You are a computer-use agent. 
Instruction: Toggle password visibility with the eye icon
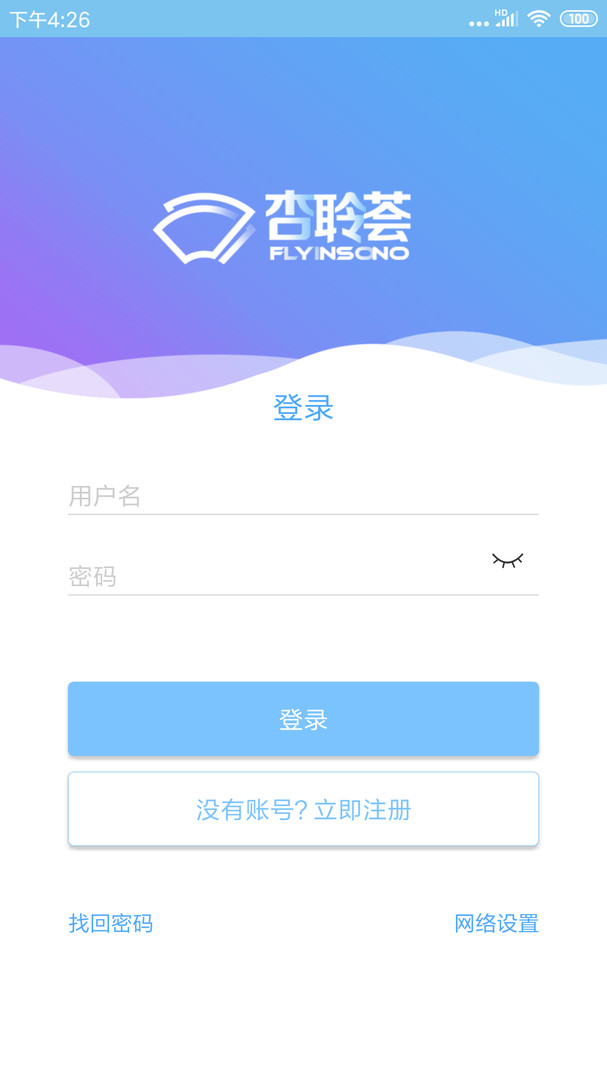[x=508, y=561]
